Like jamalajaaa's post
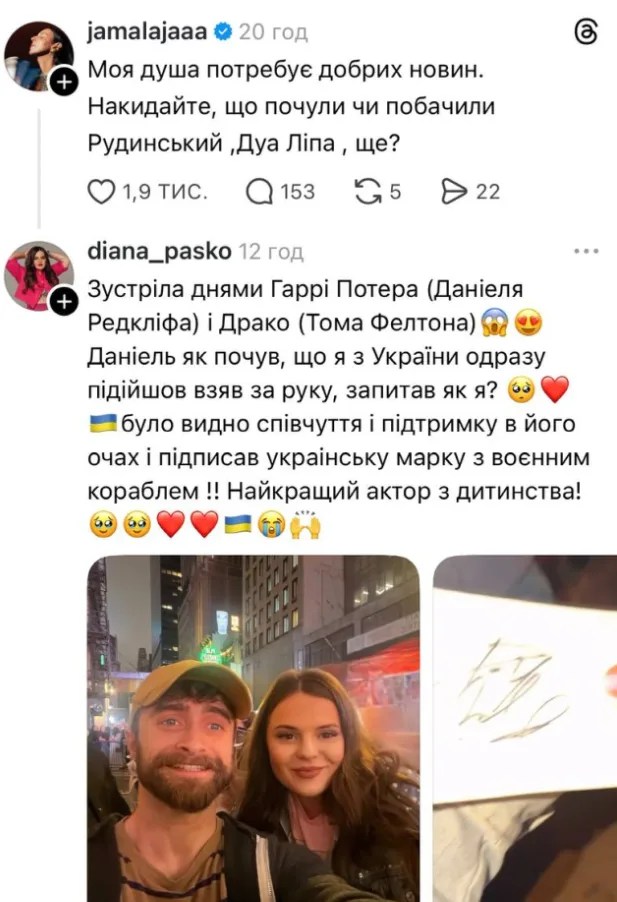This screenshot has width=617, height=902. click(102, 190)
